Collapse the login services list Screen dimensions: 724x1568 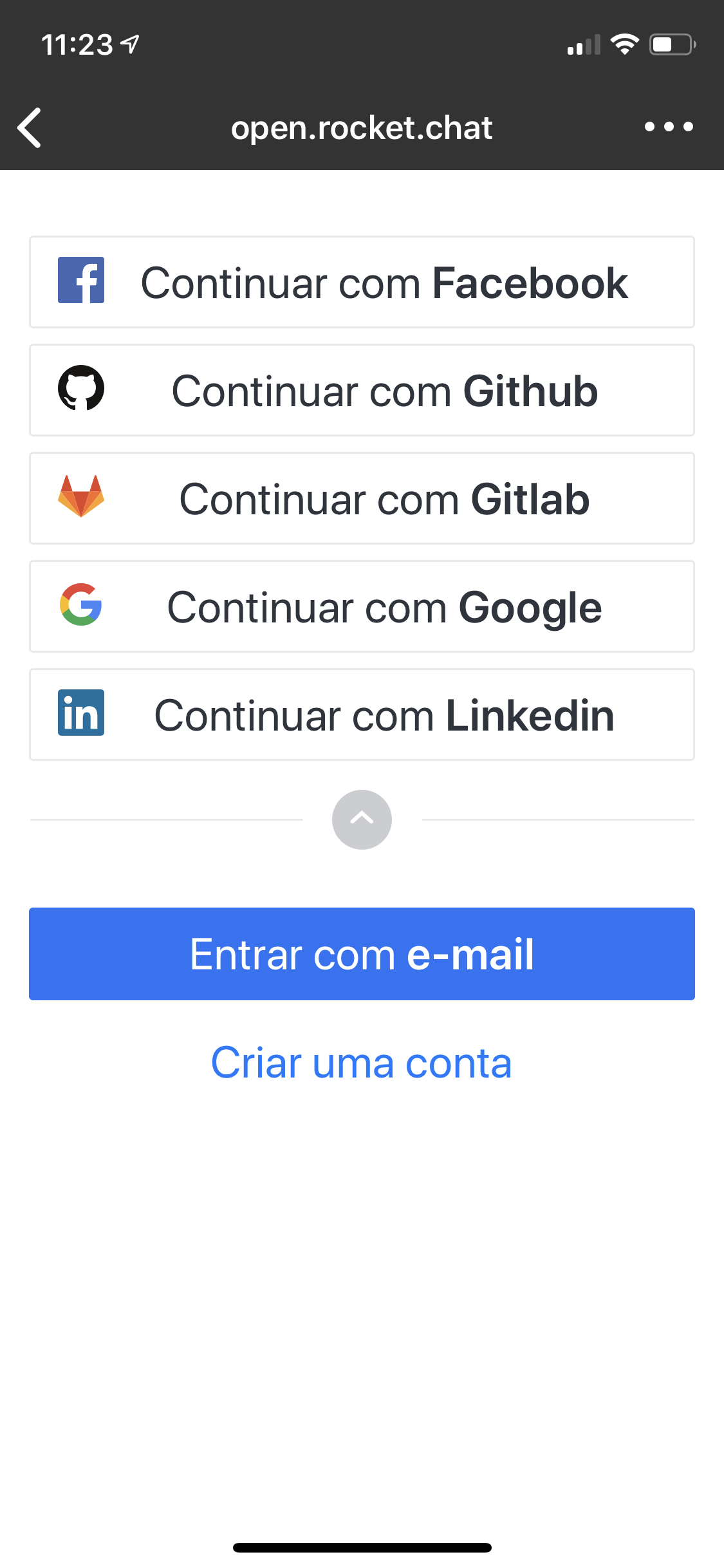362,819
